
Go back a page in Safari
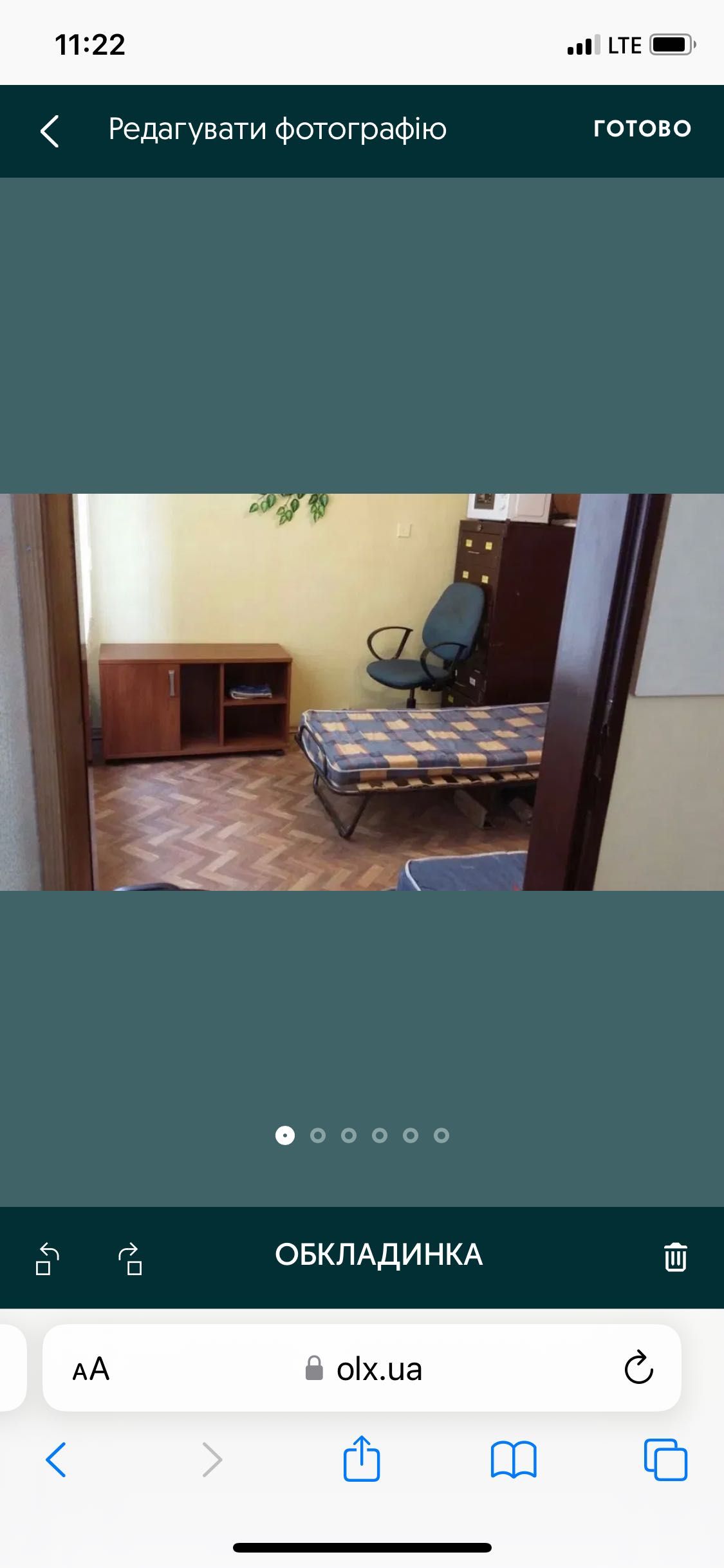coord(56,1459)
